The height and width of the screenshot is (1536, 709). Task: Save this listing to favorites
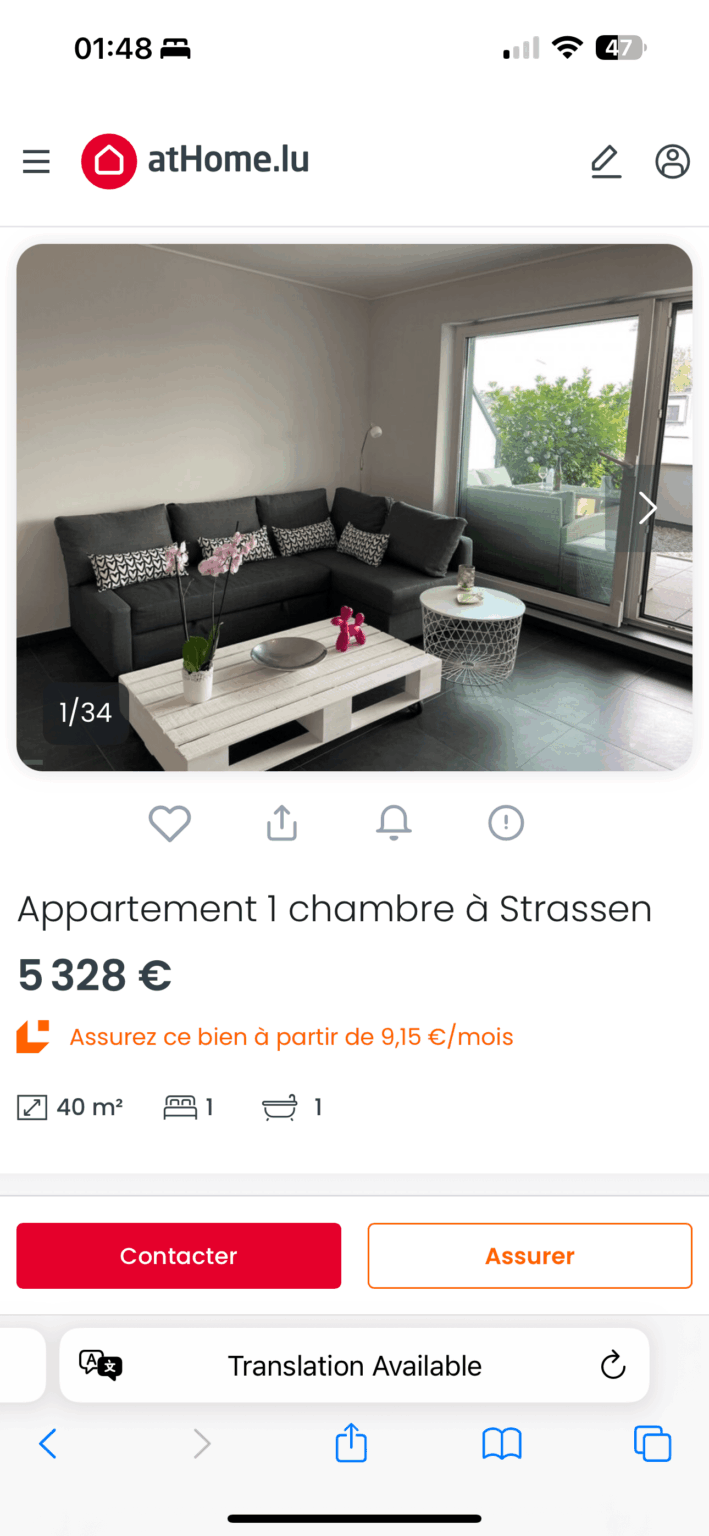coord(169,824)
